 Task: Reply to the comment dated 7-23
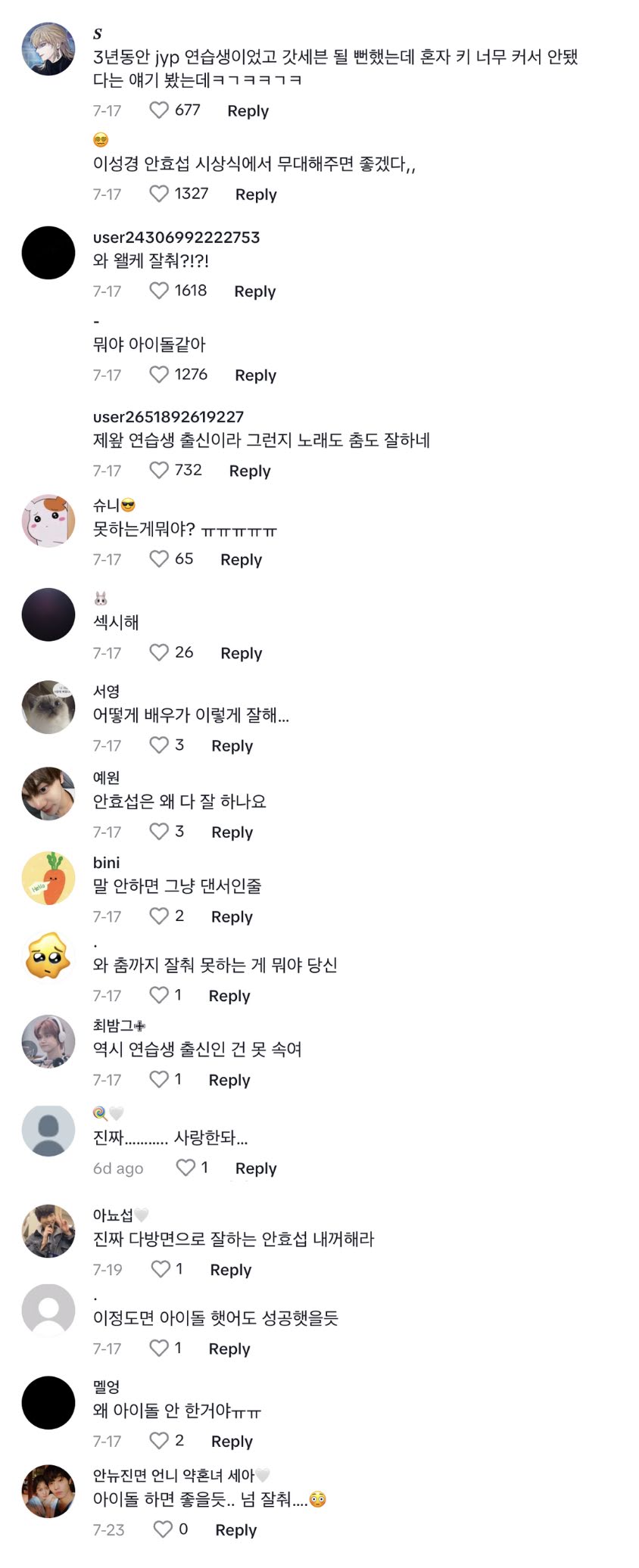coord(236,1530)
